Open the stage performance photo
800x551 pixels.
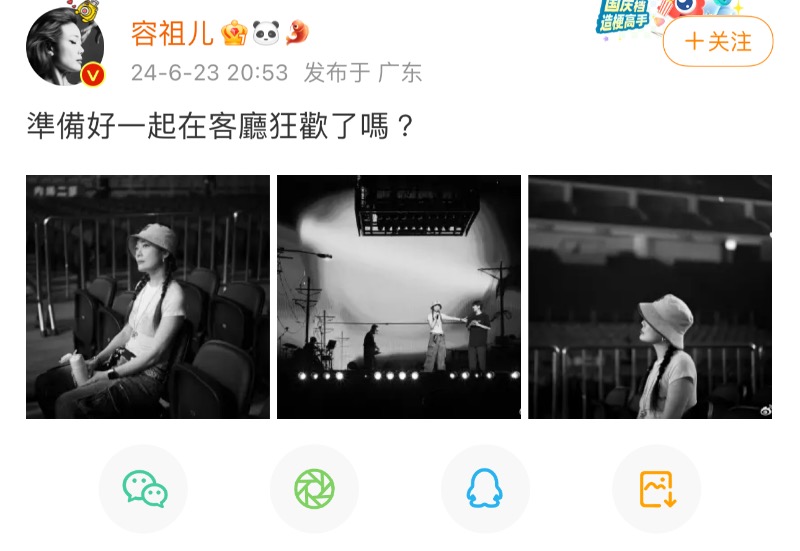[x=399, y=297]
